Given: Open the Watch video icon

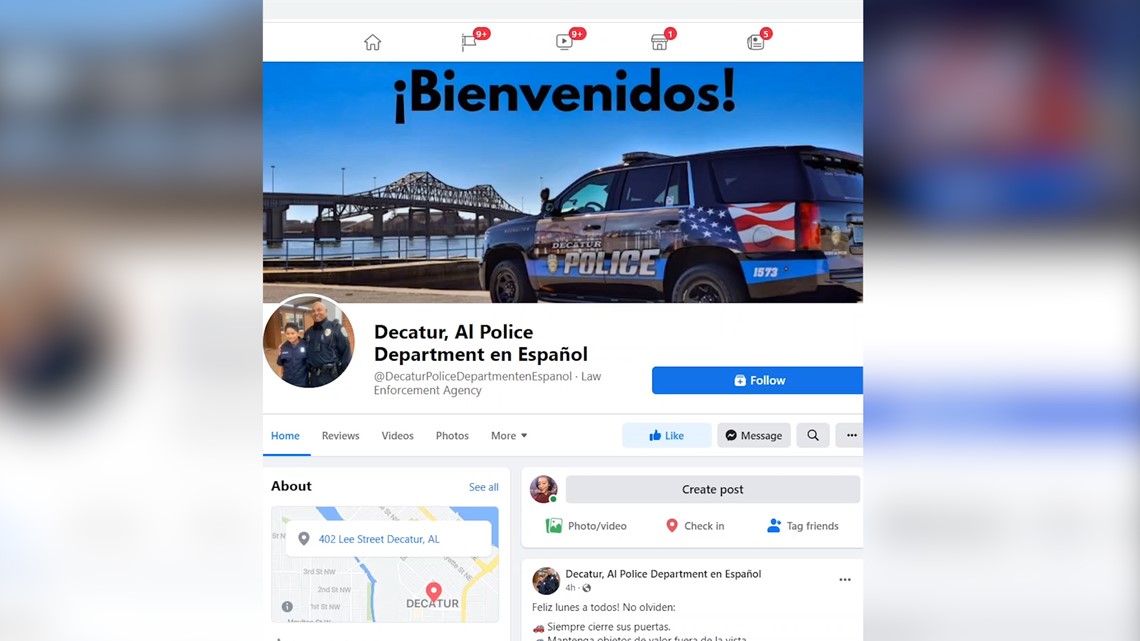Looking at the screenshot, I should point(564,42).
